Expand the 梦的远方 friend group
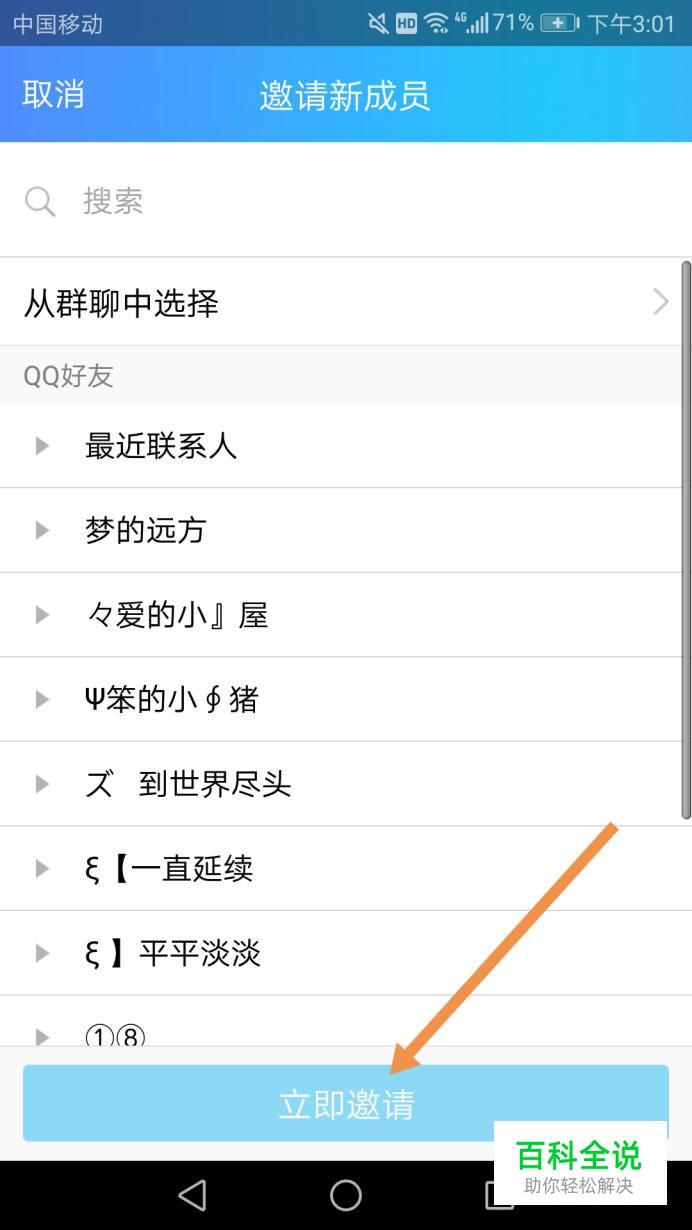The height and width of the screenshot is (1230, 692). 340,530
